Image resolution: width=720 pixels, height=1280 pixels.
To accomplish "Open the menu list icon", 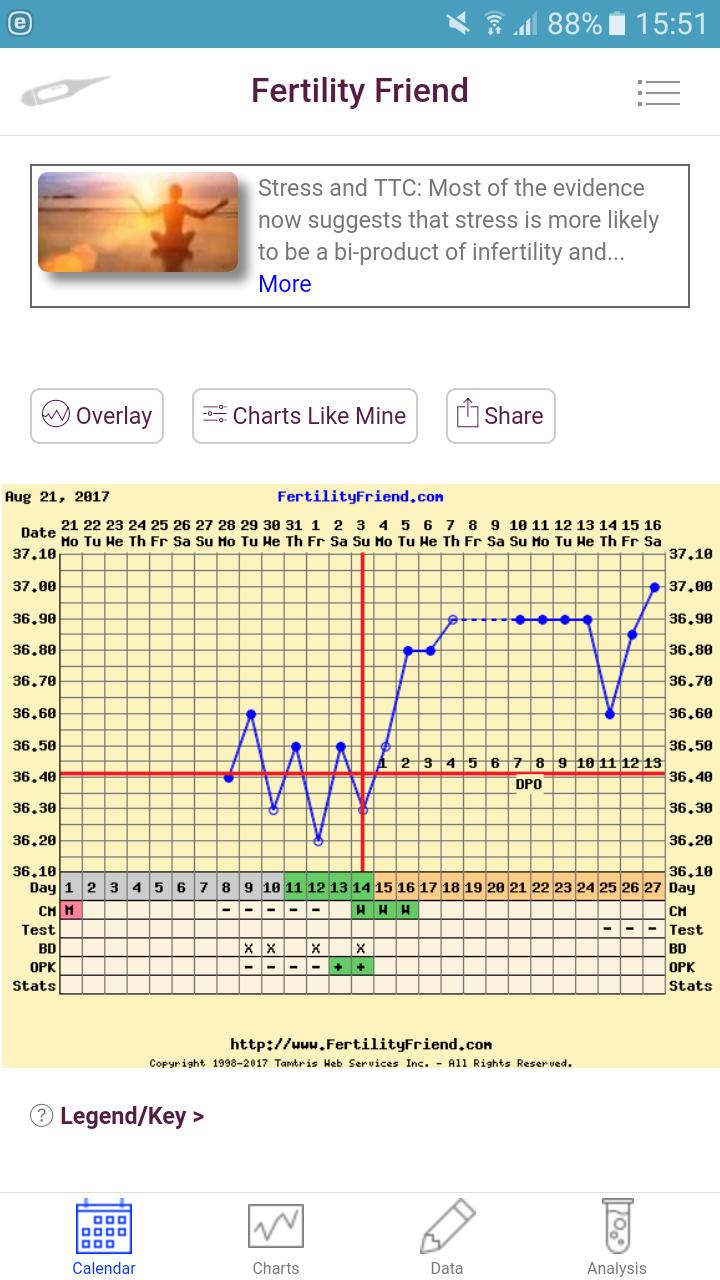I will (x=658, y=93).
